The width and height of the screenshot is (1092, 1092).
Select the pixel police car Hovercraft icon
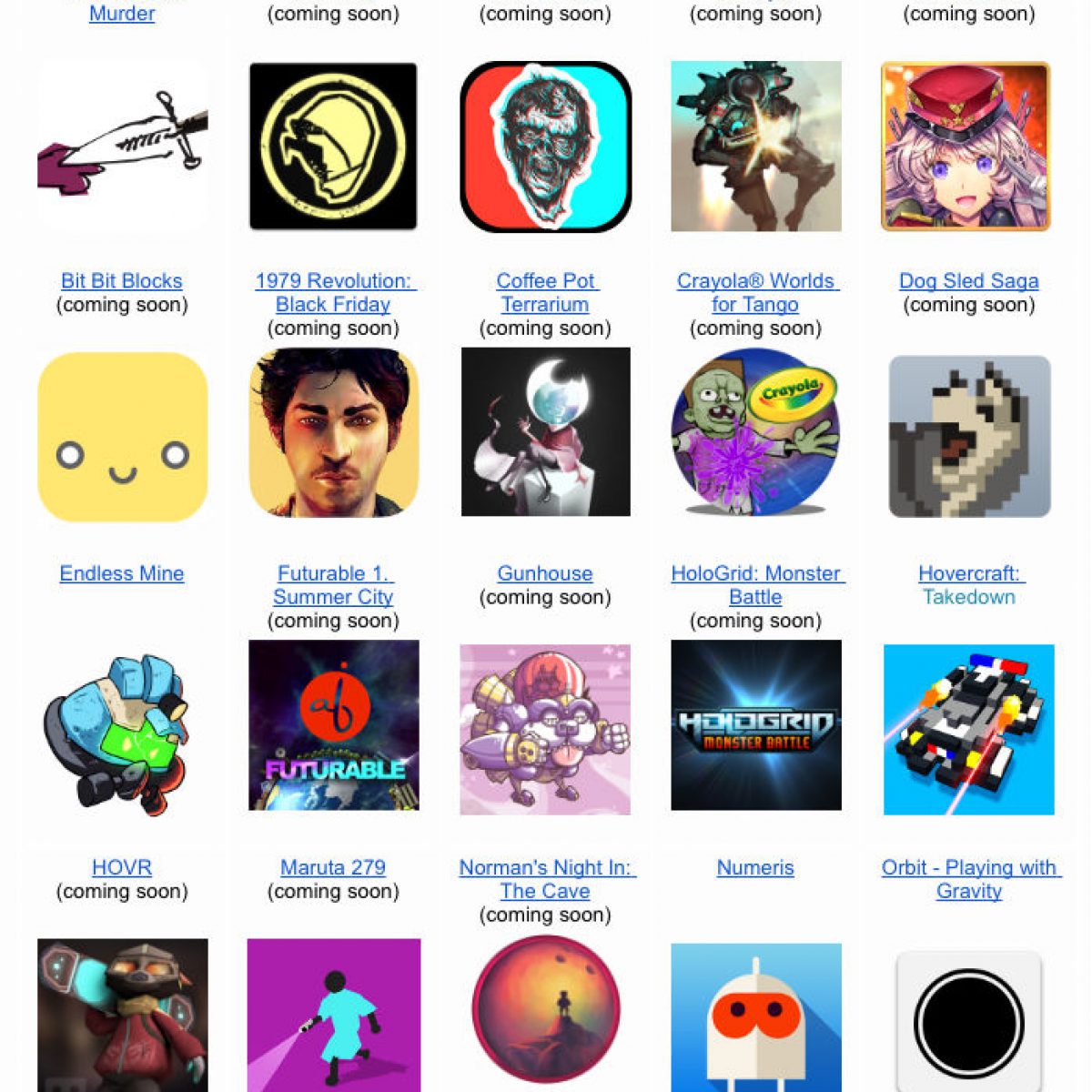[969, 729]
